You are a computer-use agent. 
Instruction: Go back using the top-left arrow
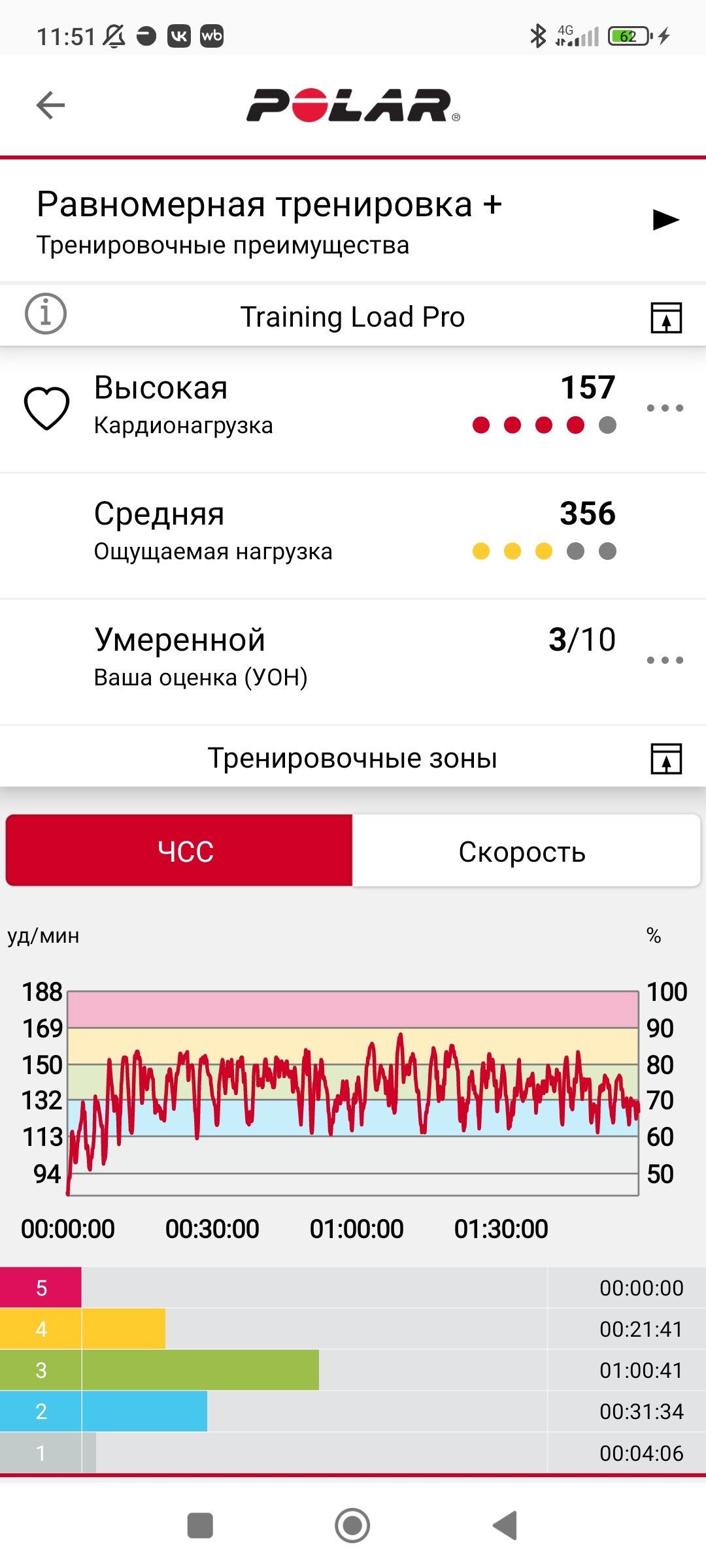pyautogui.click(x=50, y=105)
